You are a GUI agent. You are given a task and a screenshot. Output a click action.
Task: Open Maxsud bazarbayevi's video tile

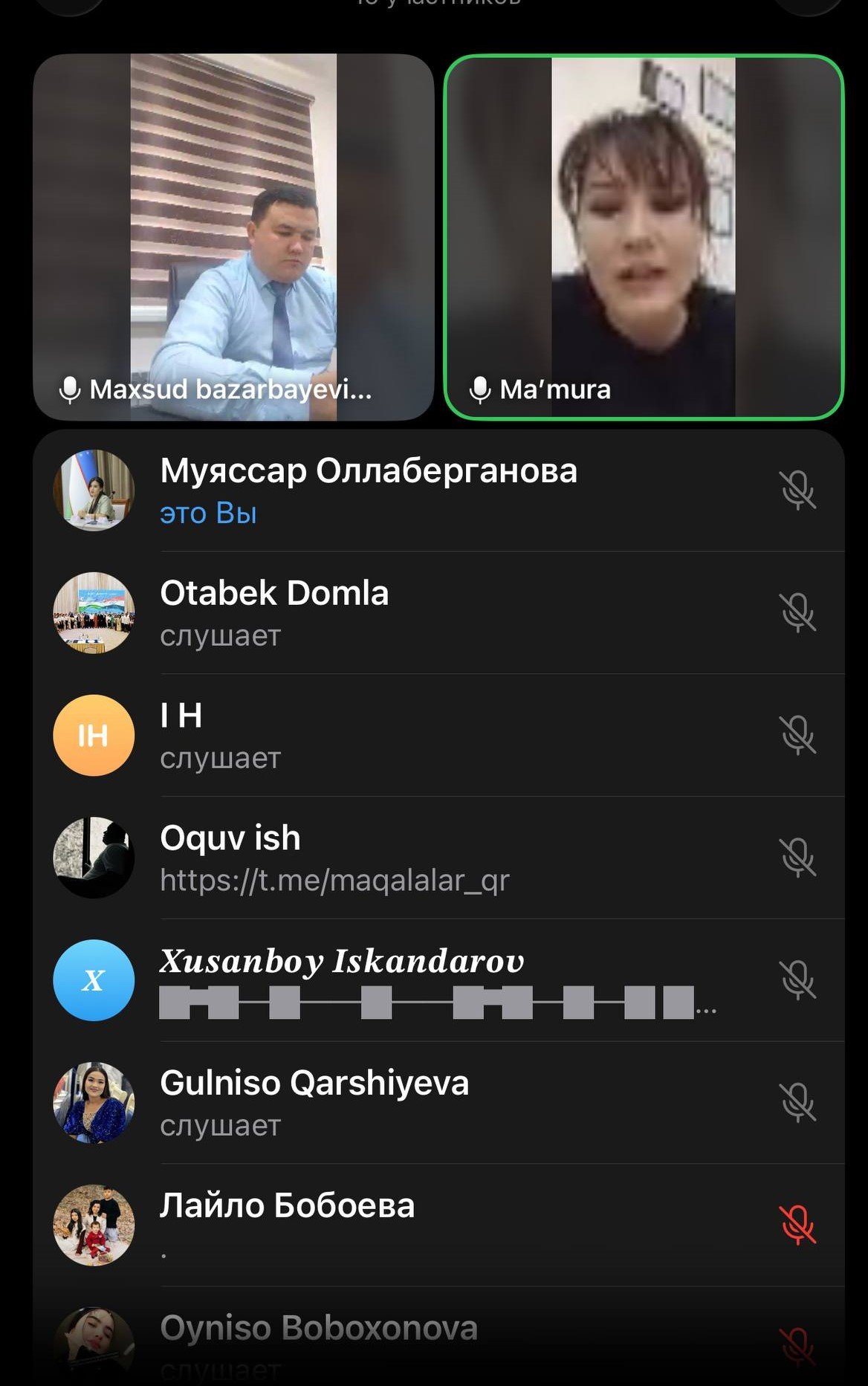233,236
